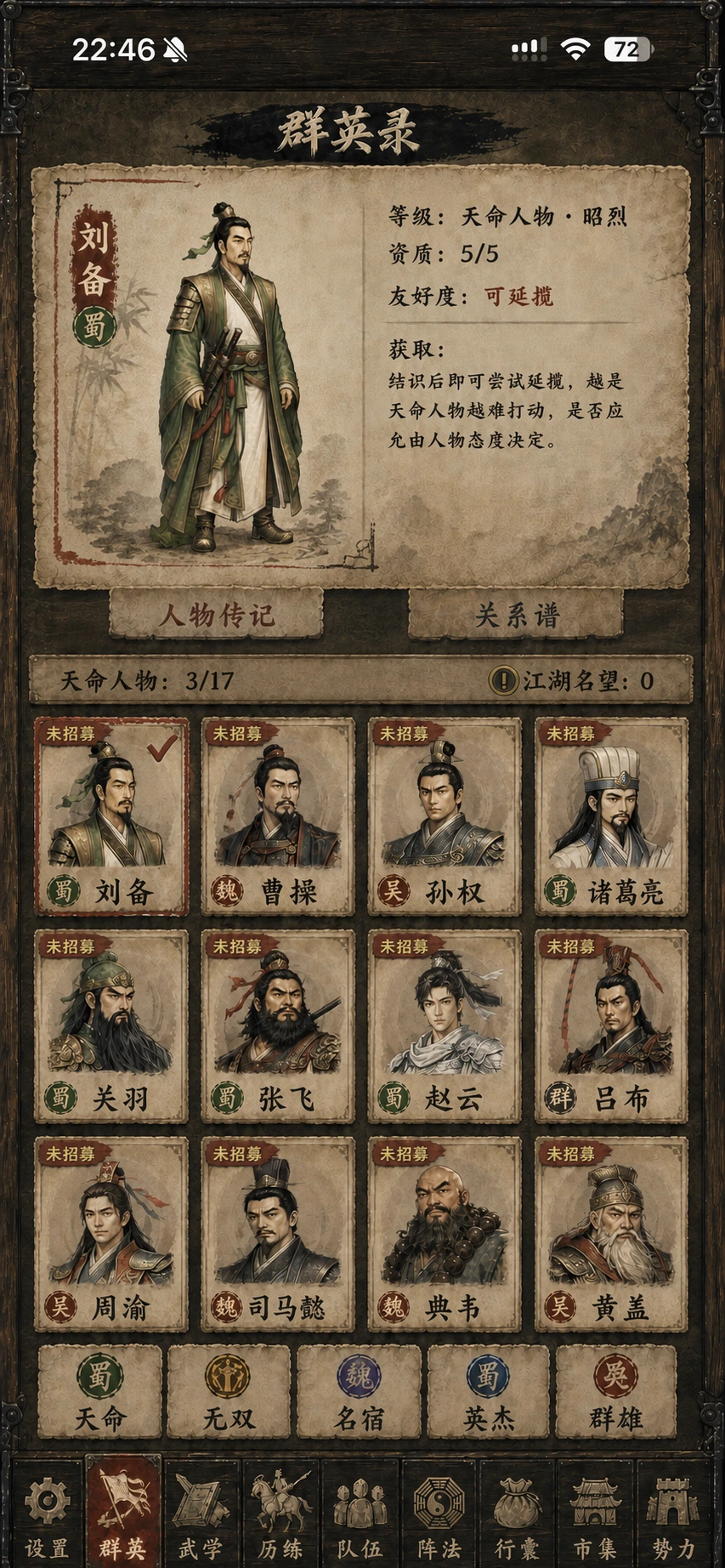Image resolution: width=725 pixels, height=1568 pixels.
Task: Open the 人物传记 biography button
Action: [x=216, y=613]
